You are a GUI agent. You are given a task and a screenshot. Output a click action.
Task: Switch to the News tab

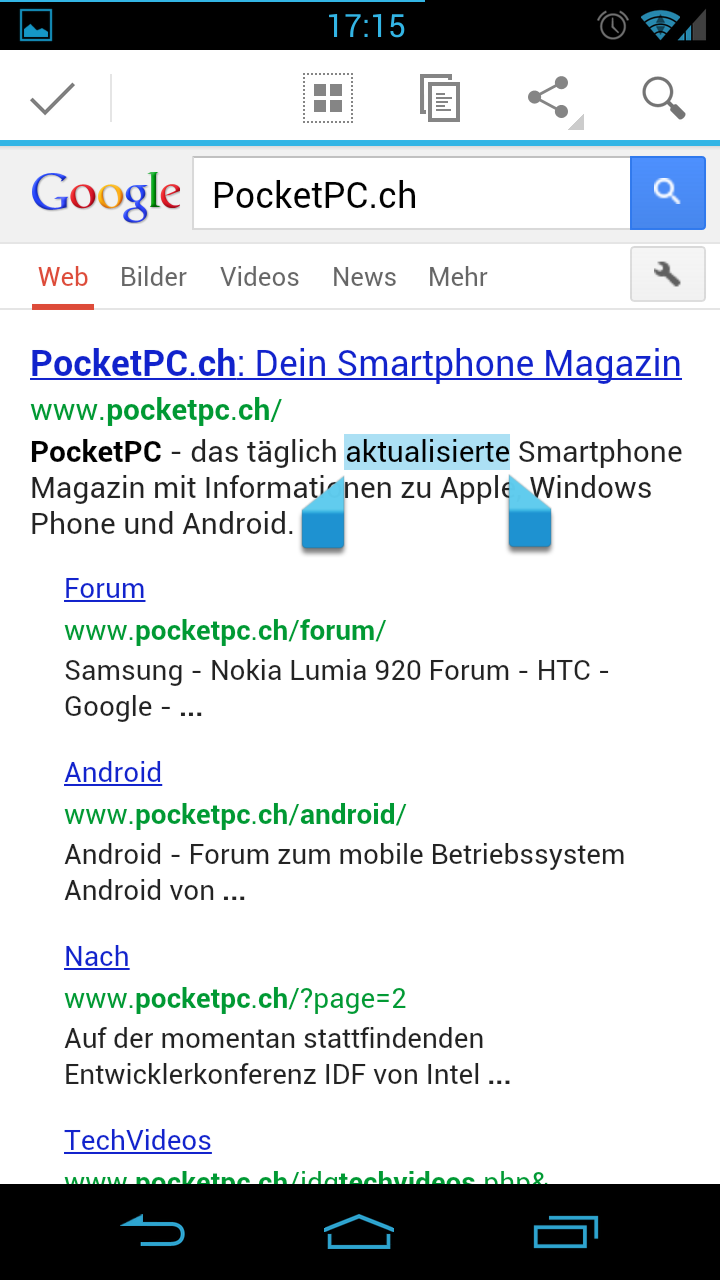tap(364, 277)
